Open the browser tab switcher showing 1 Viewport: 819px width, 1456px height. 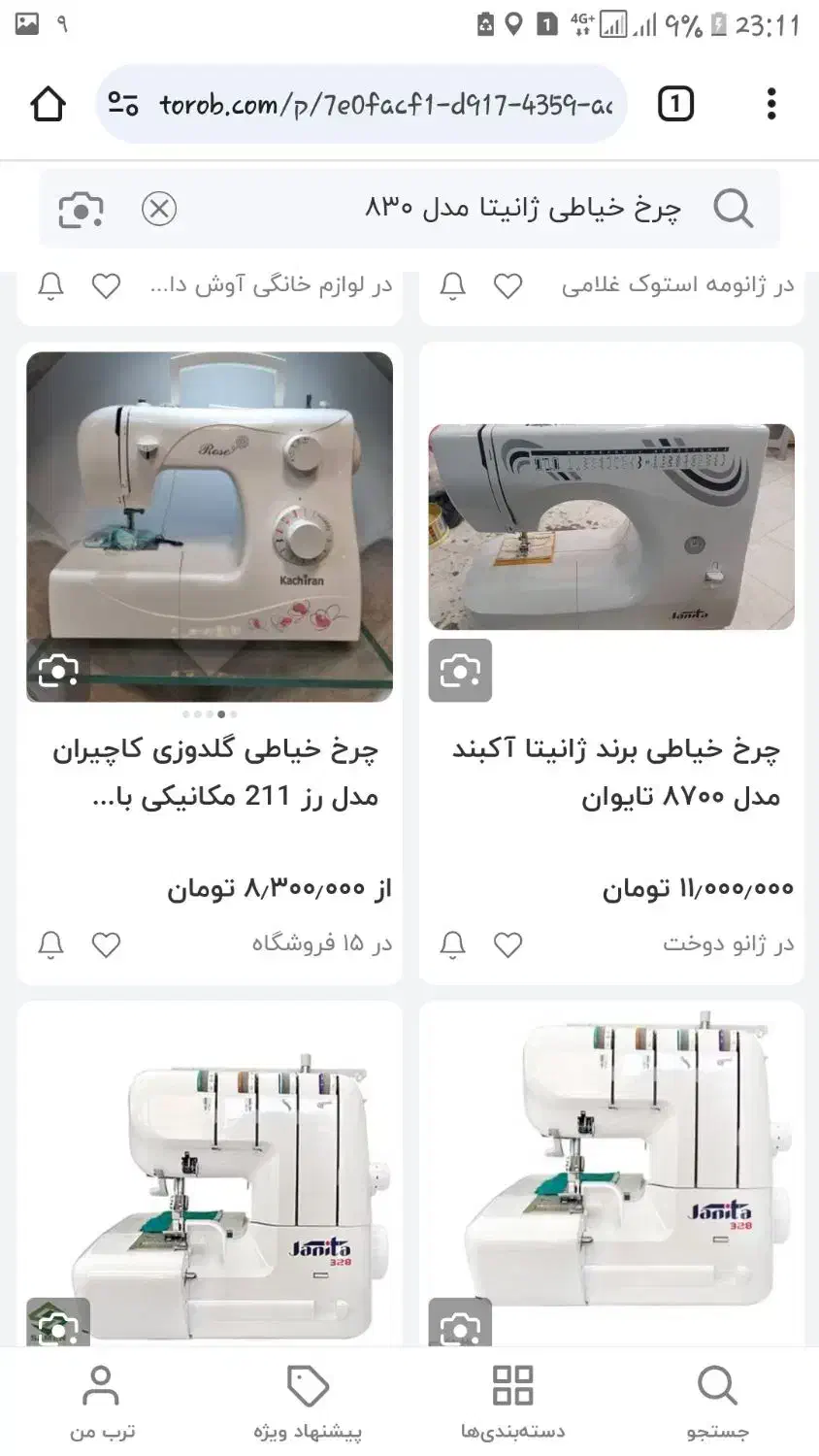click(x=675, y=103)
